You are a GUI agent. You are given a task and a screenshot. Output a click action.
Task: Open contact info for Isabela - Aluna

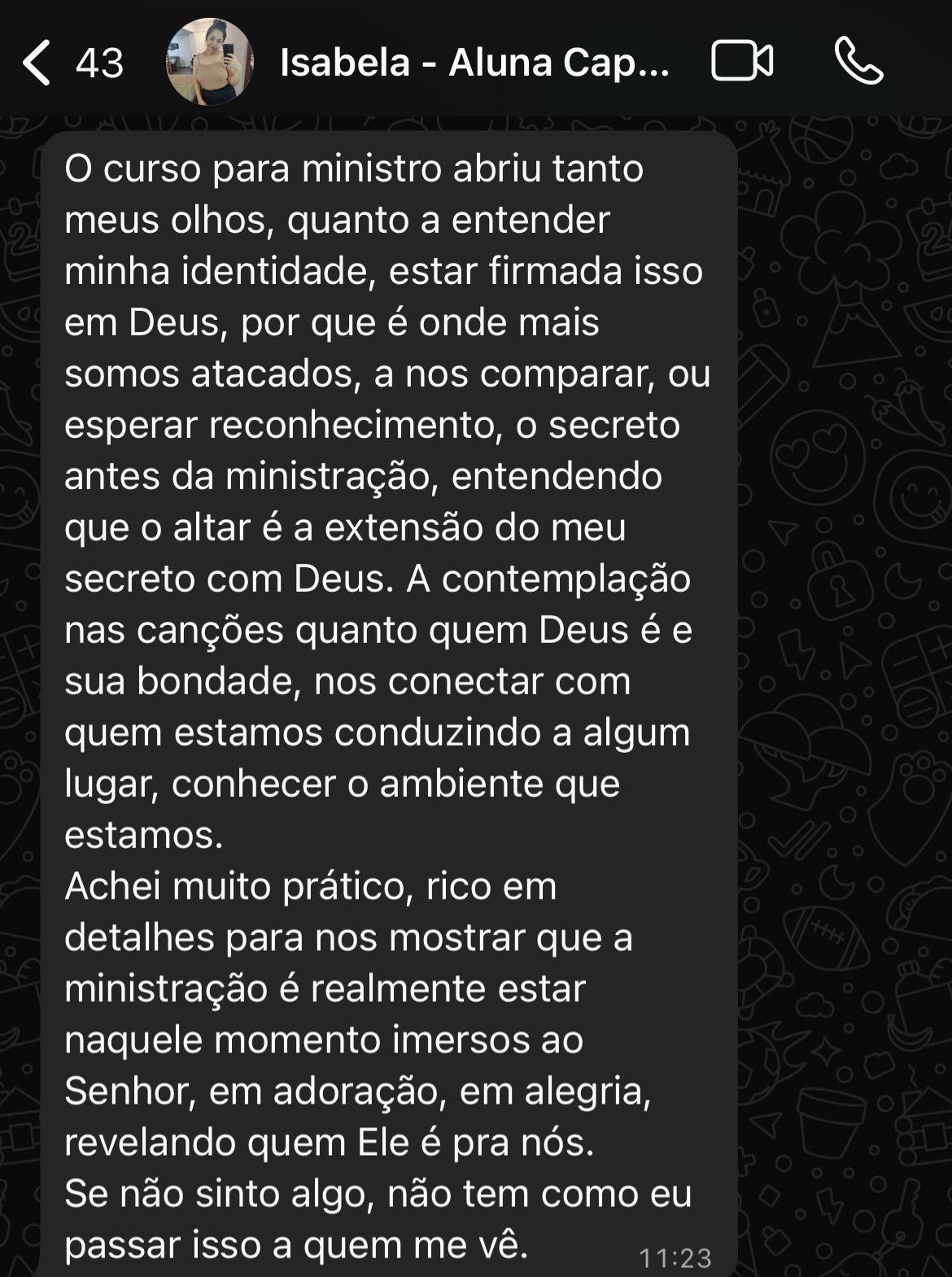tap(474, 63)
